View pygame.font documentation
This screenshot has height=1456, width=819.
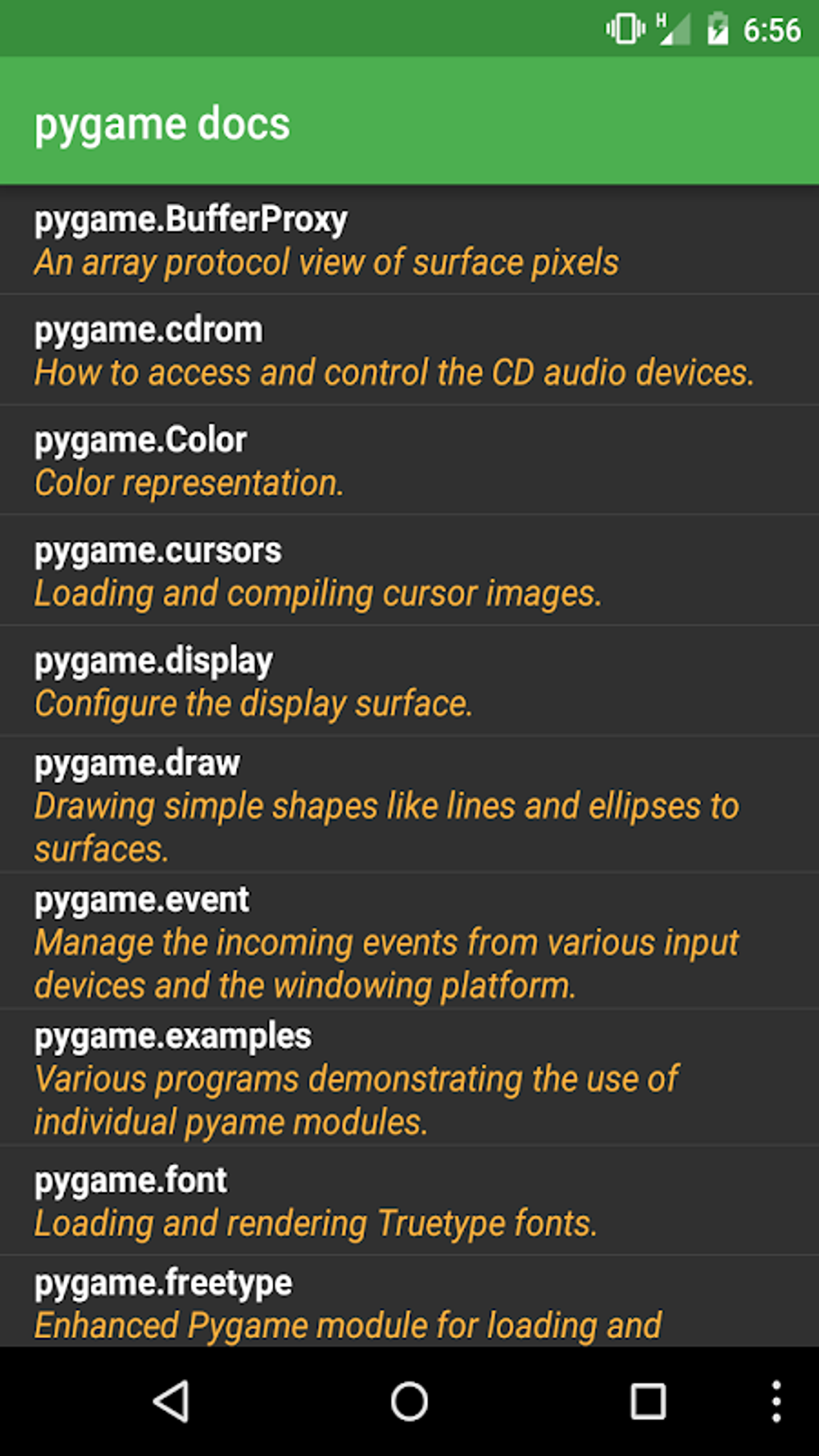pos(409,1201)
